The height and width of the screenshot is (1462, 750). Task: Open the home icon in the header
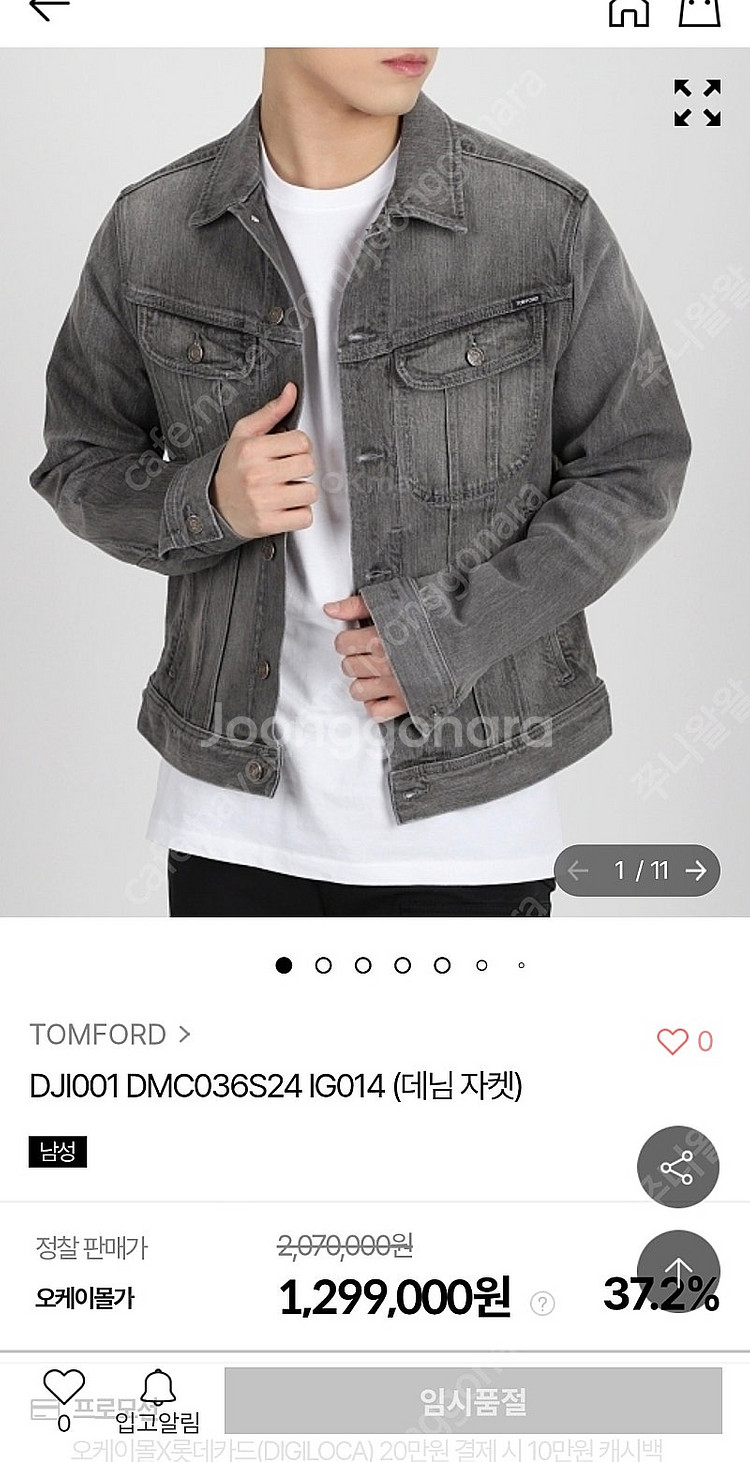629,10
